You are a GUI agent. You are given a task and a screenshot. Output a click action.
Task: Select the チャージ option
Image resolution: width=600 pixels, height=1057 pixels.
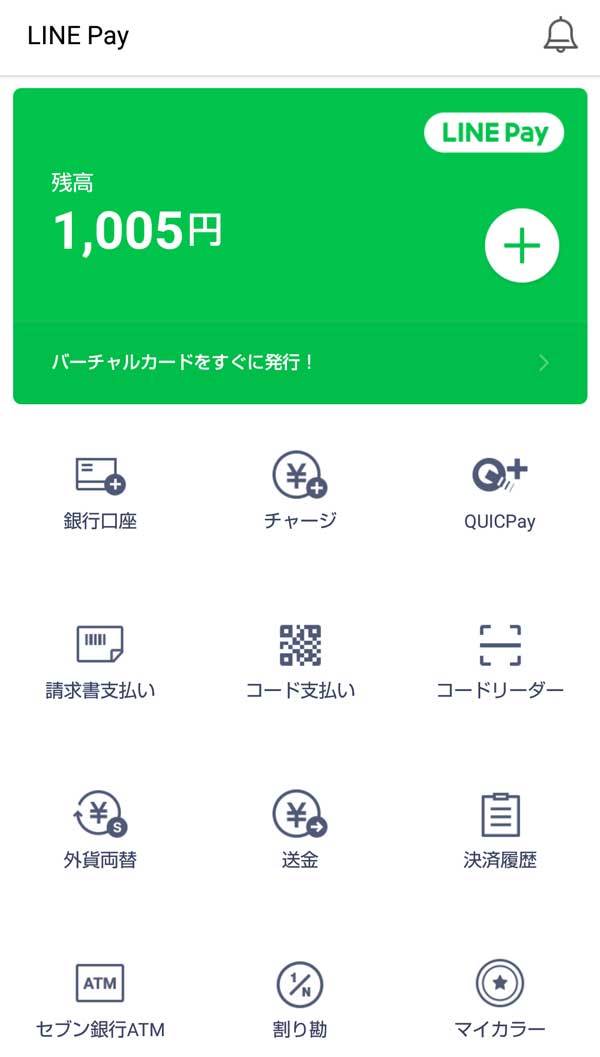tap(300, 490)
